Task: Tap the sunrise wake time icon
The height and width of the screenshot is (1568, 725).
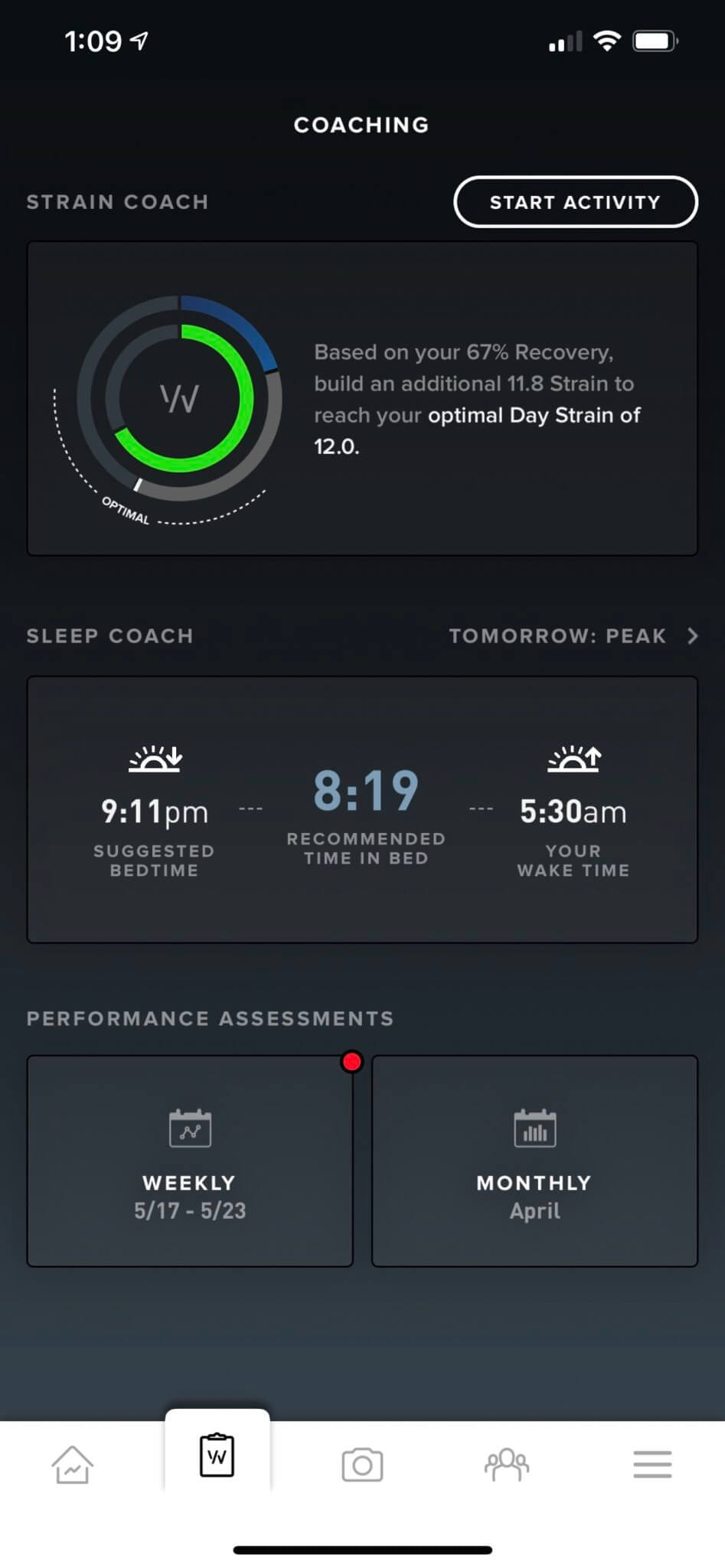Action: click(x=573, y=759)
